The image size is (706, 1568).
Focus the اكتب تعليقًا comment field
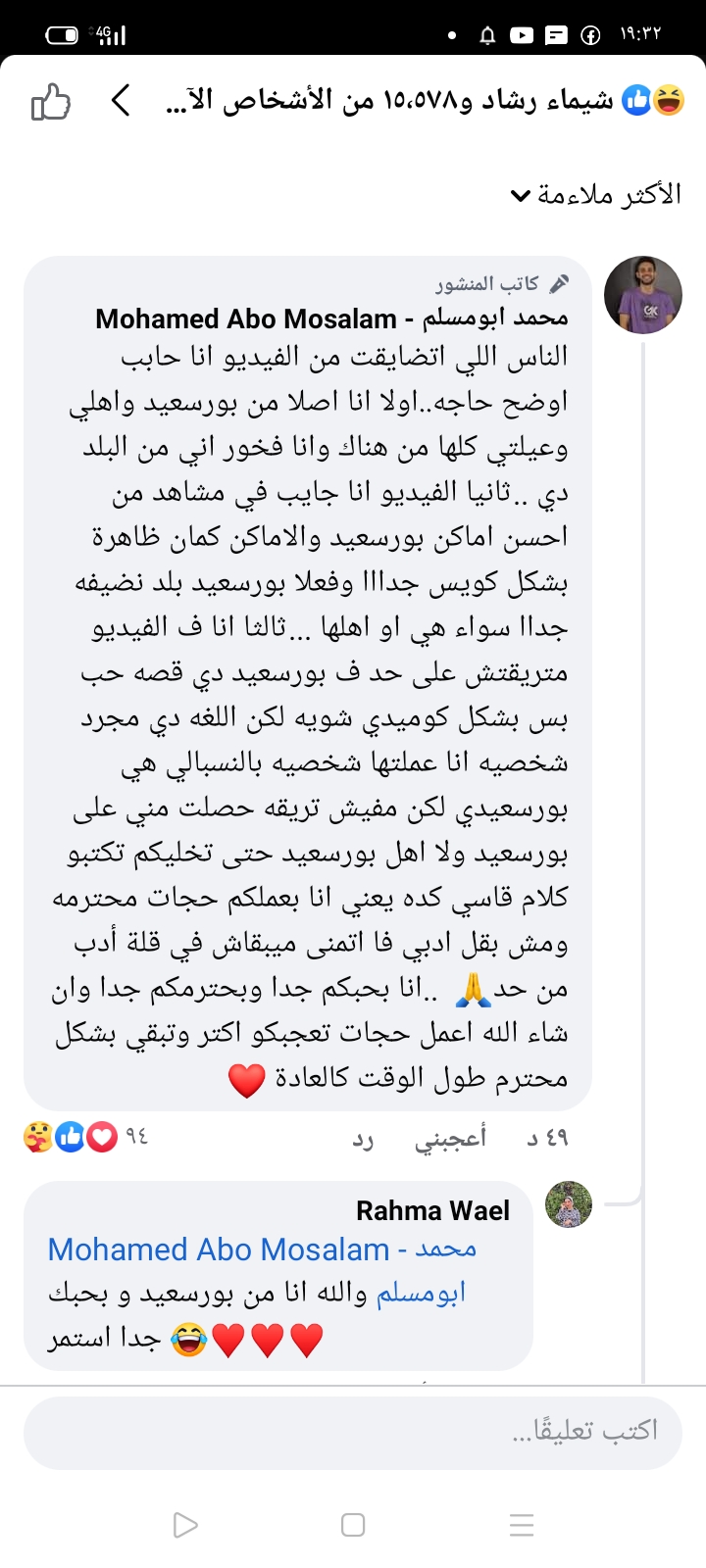coord(353,1432)
